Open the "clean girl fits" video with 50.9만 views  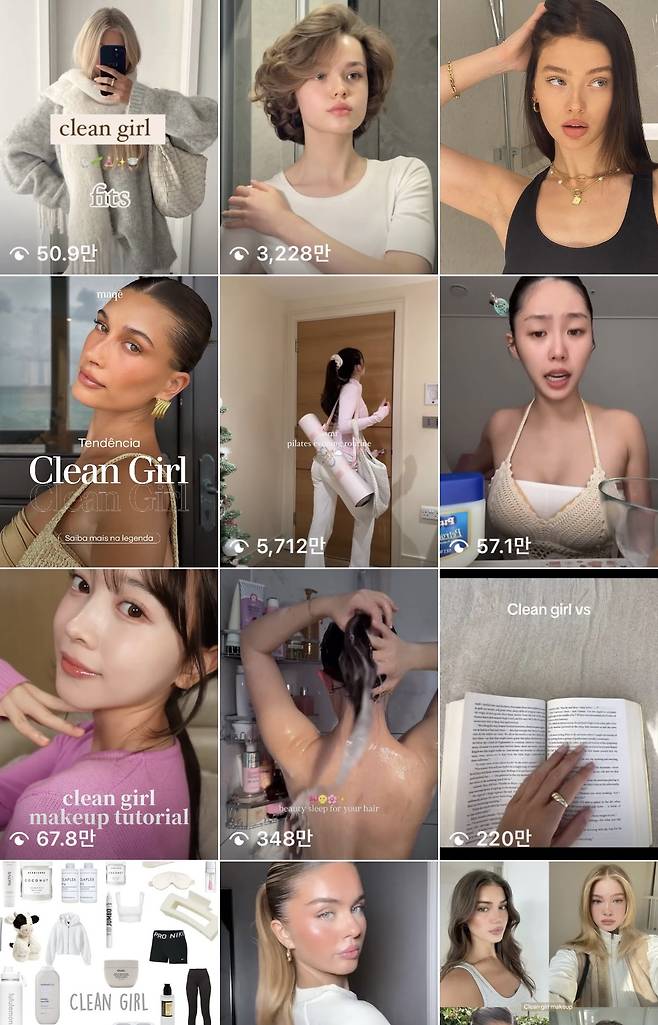tap(108, 136)
